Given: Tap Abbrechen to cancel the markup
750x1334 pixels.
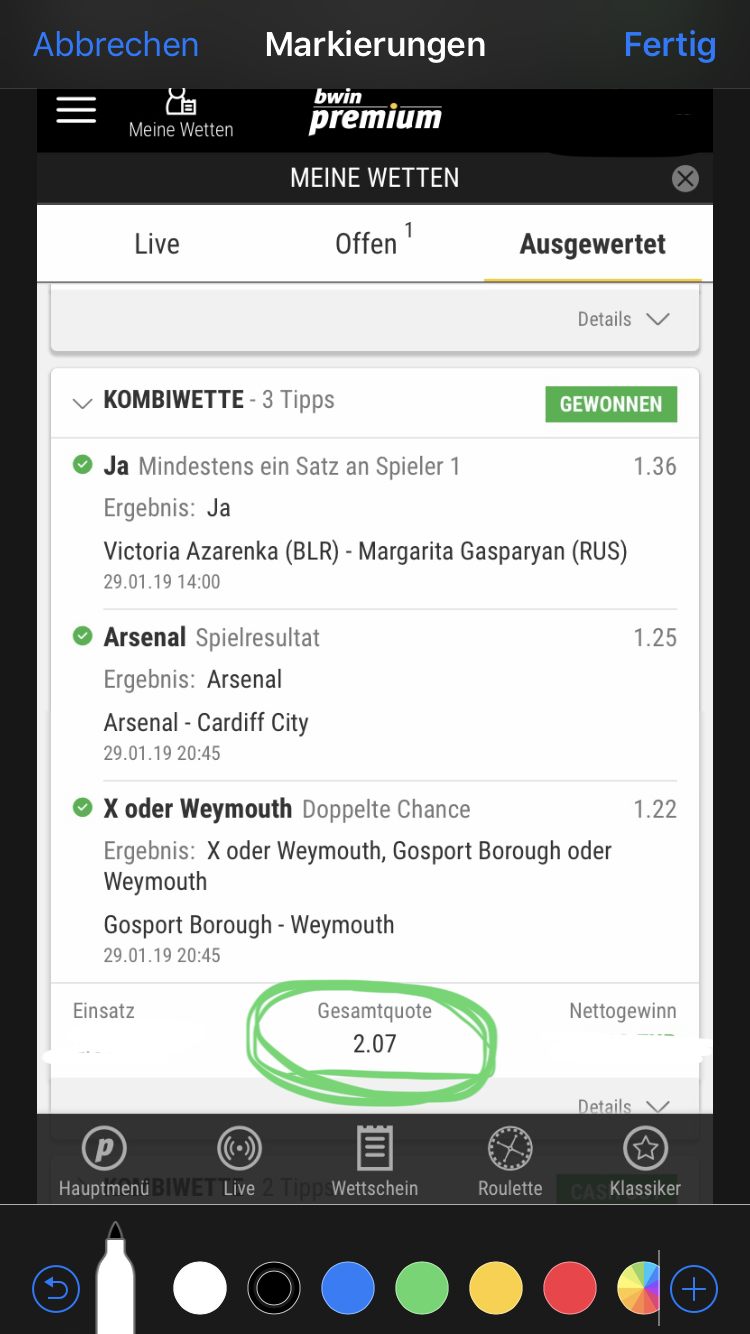Looking at the screenshot, I should 116,44.
